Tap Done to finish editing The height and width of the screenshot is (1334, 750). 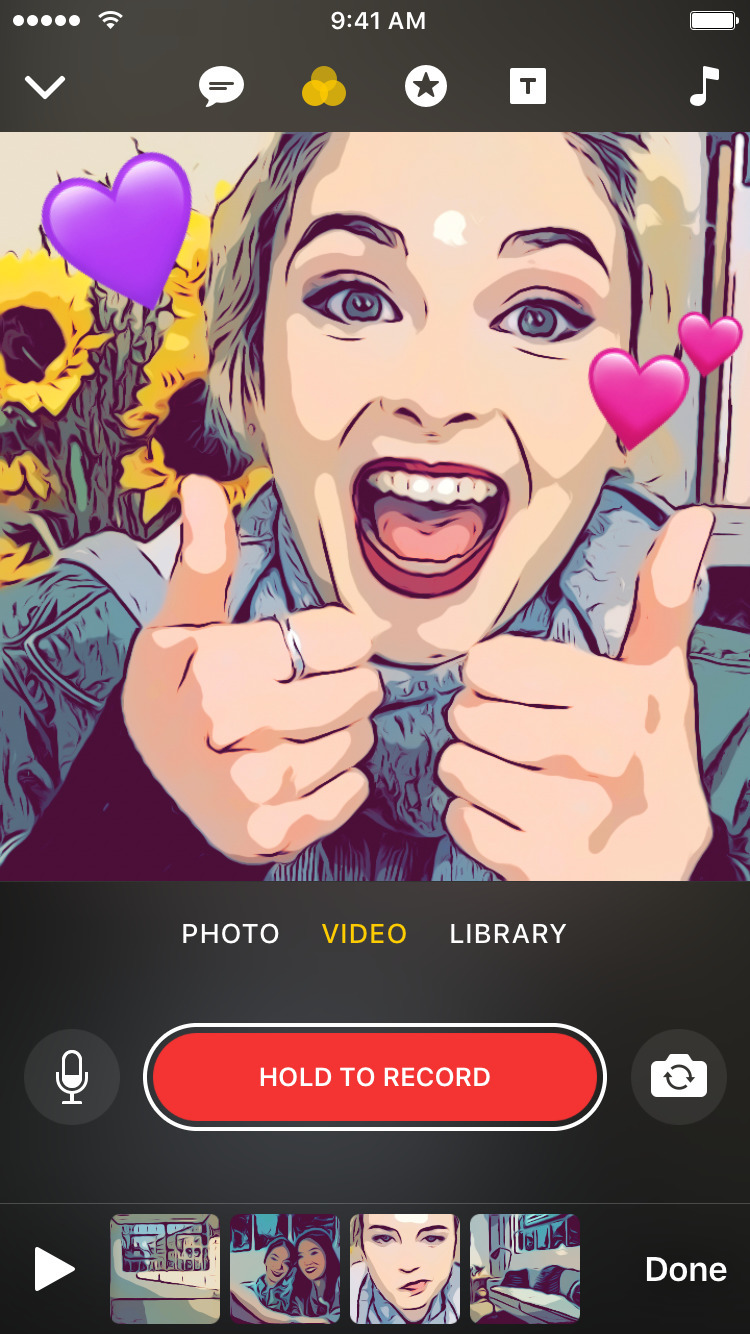click(685, 1269)
